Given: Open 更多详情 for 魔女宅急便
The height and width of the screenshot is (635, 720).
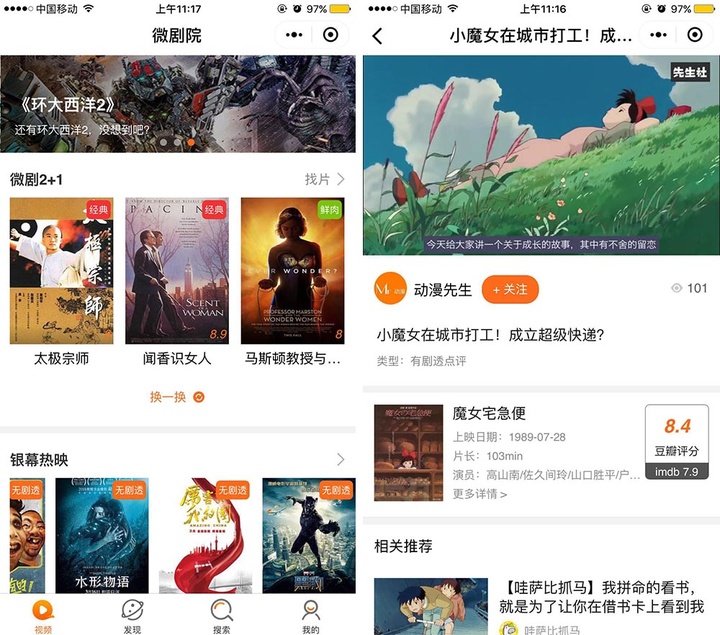Looking at the screenshot, I should 480,494.
